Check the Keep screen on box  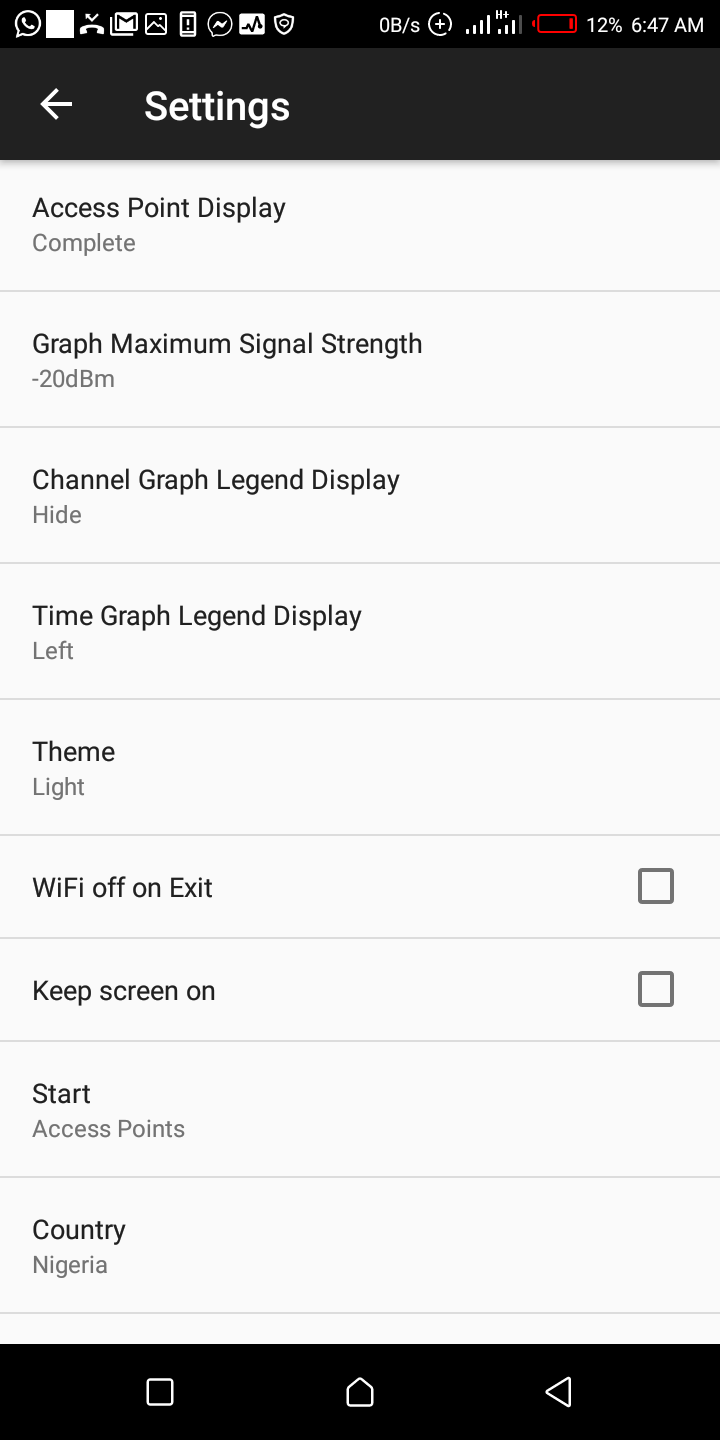click(655, 989)
